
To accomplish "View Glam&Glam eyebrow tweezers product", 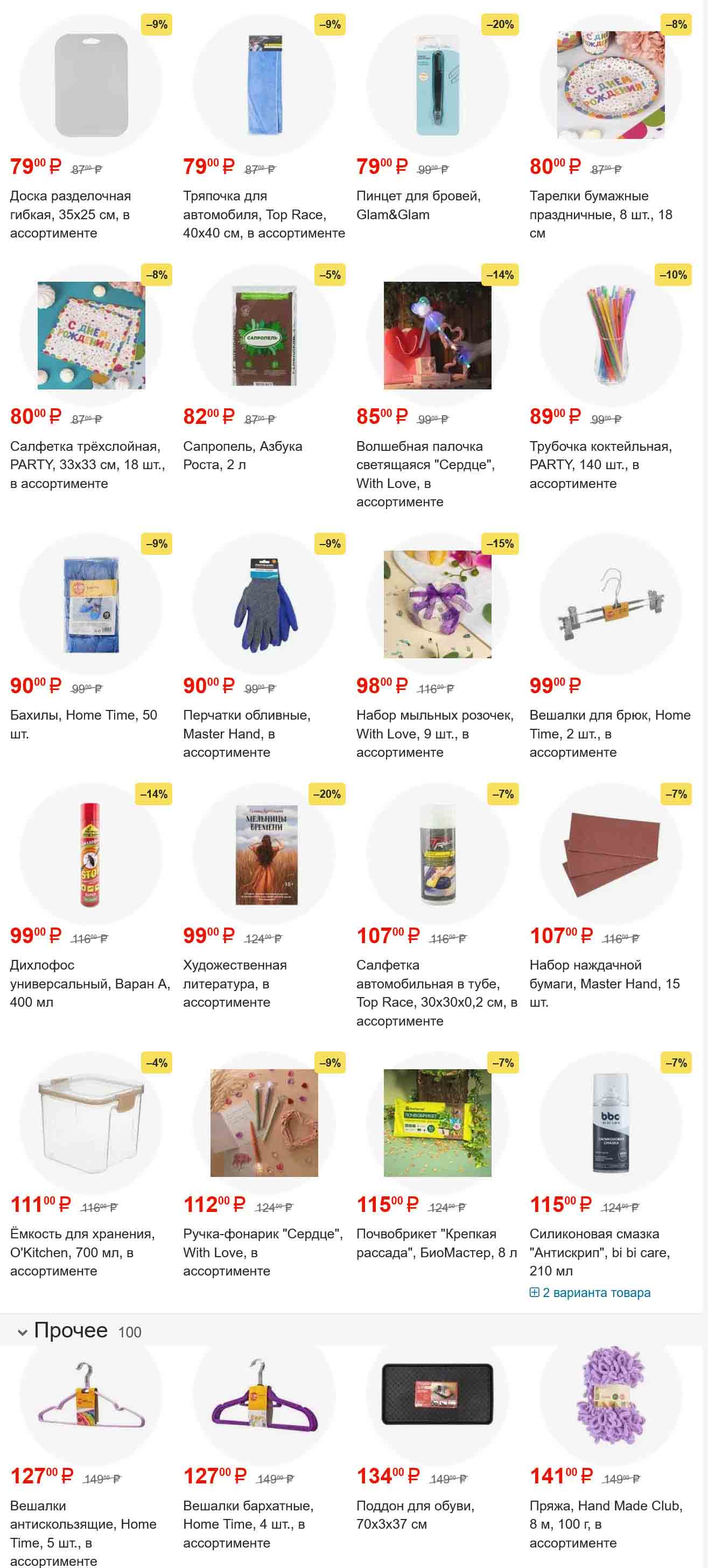I will [x=437, y=85].
